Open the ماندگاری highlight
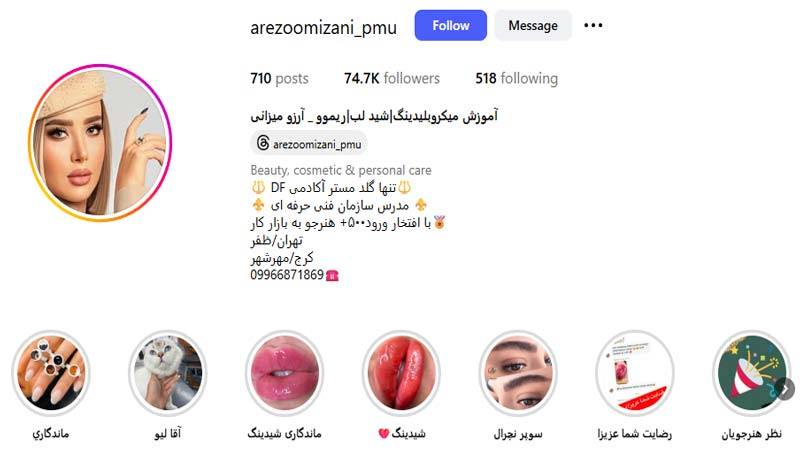The width and height of the screenshot is (800, 450). [x=51, y=373]
